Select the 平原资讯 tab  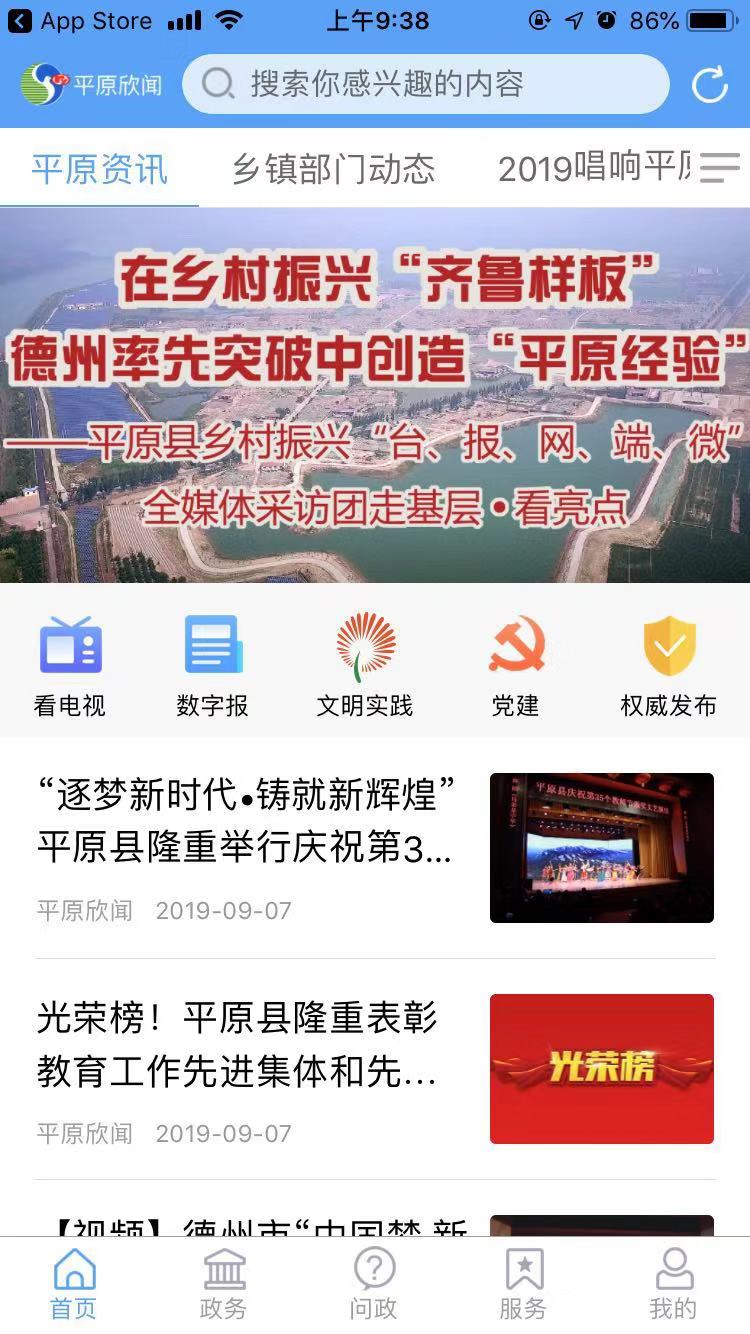(99, 168)
